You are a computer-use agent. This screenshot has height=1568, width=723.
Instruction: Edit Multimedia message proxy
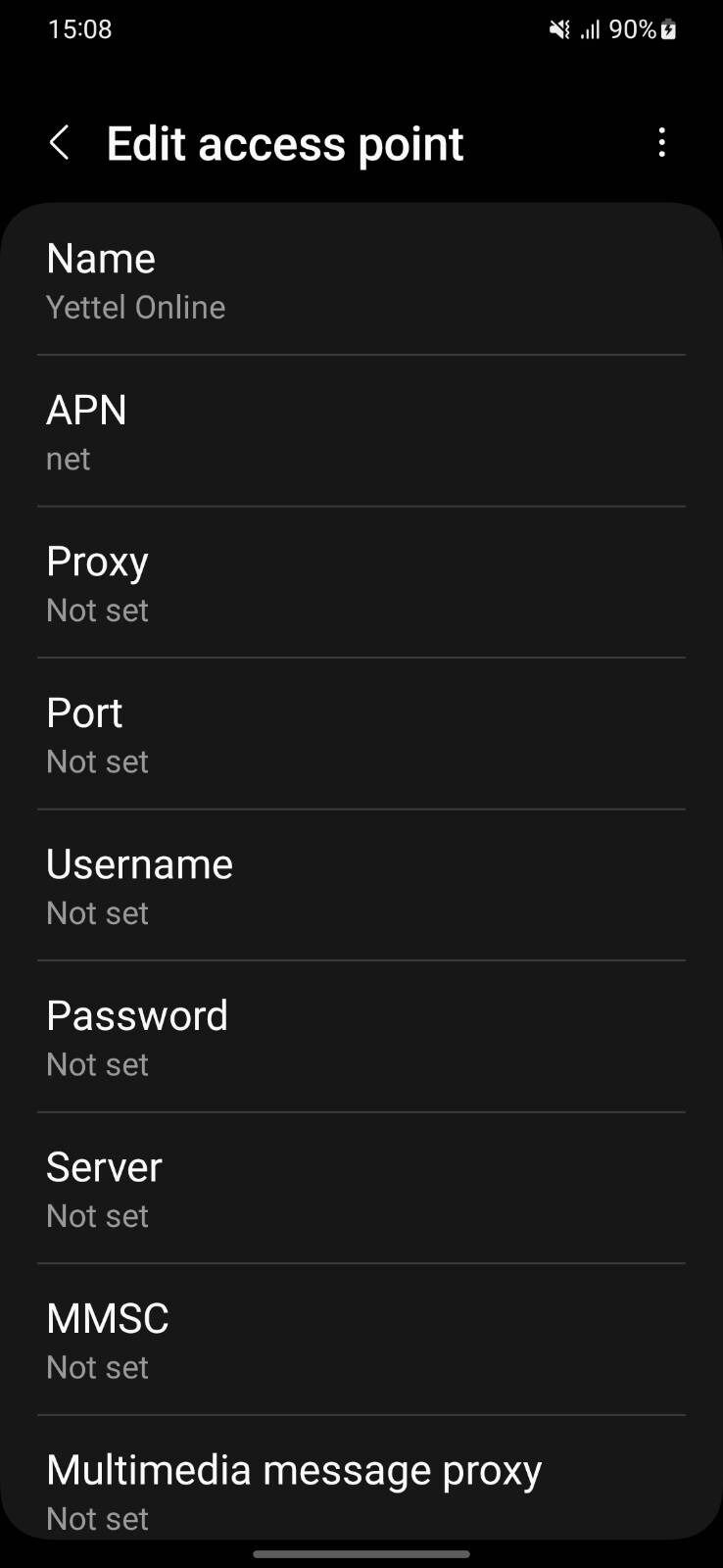tap(361, 1477)
